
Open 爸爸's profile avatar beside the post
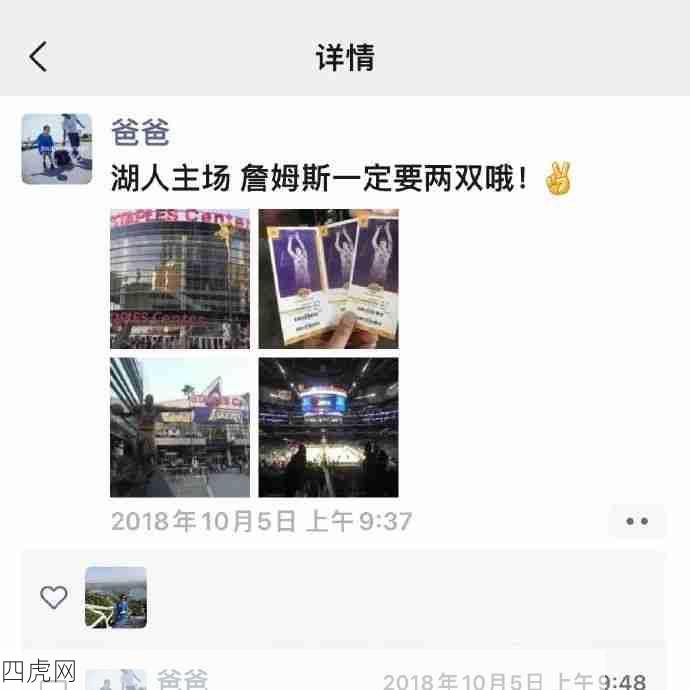point(57,149)
